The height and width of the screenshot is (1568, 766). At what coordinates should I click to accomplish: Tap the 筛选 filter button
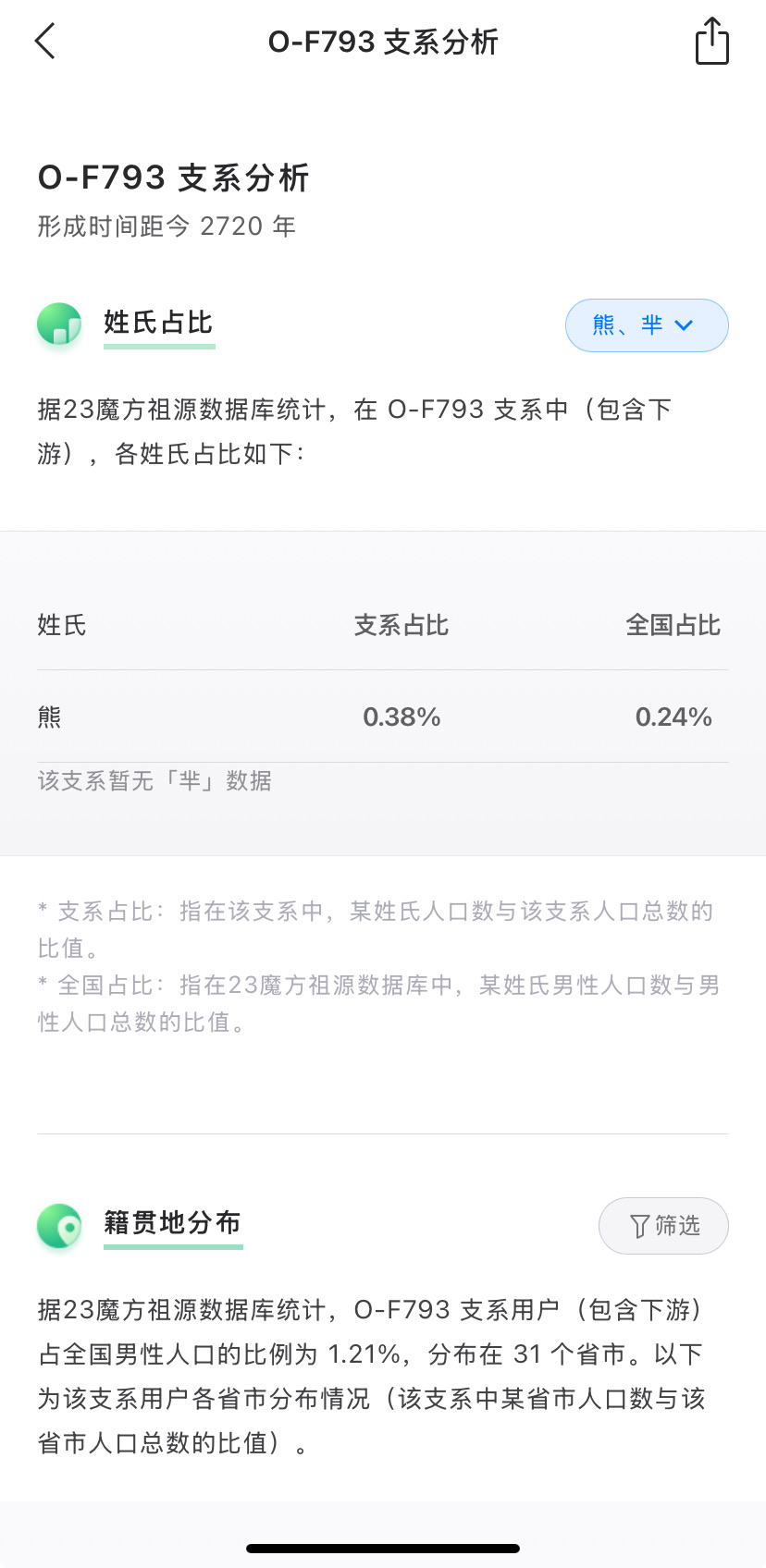point(663,1226)
